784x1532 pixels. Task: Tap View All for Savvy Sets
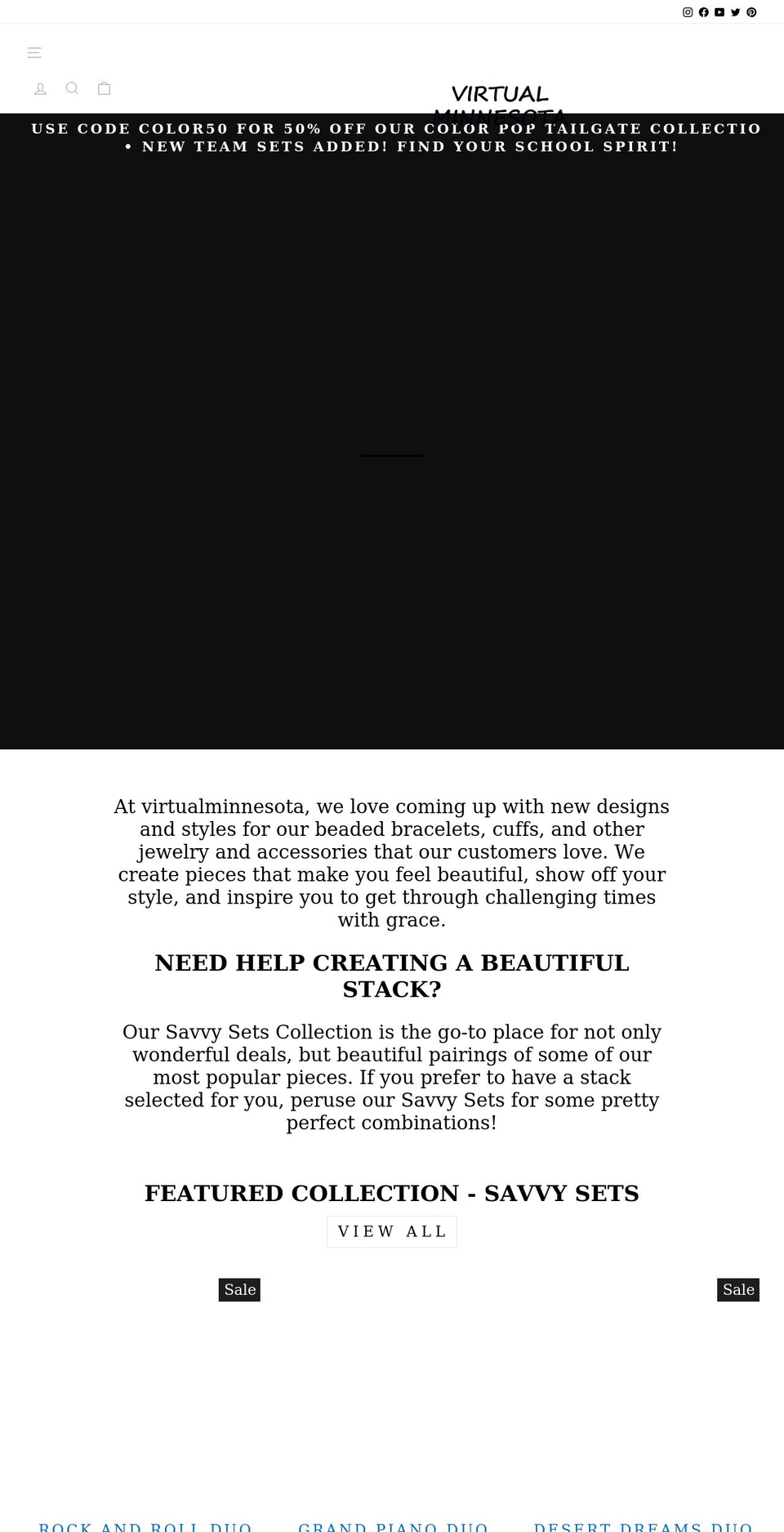[x=392, y=1231]
